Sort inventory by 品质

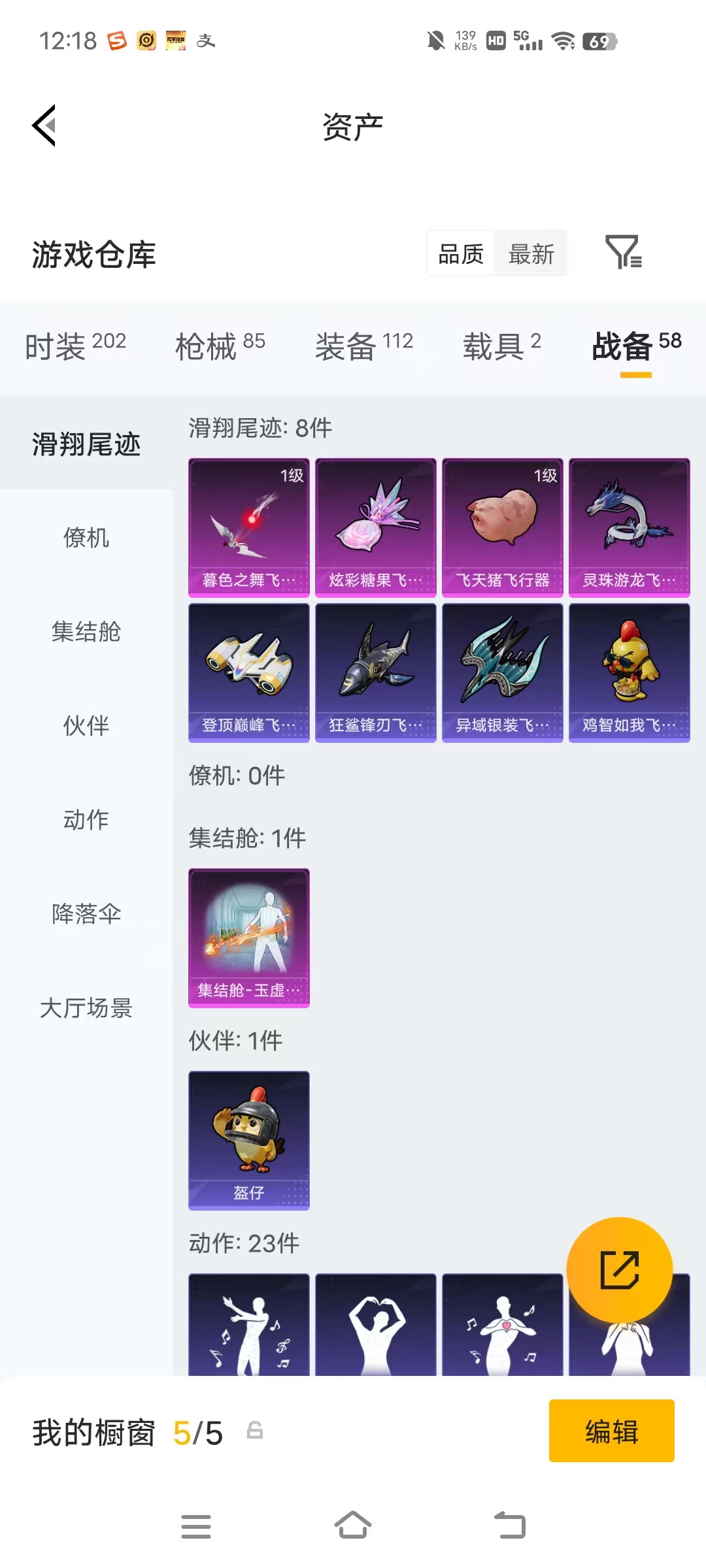coord(460,253)
